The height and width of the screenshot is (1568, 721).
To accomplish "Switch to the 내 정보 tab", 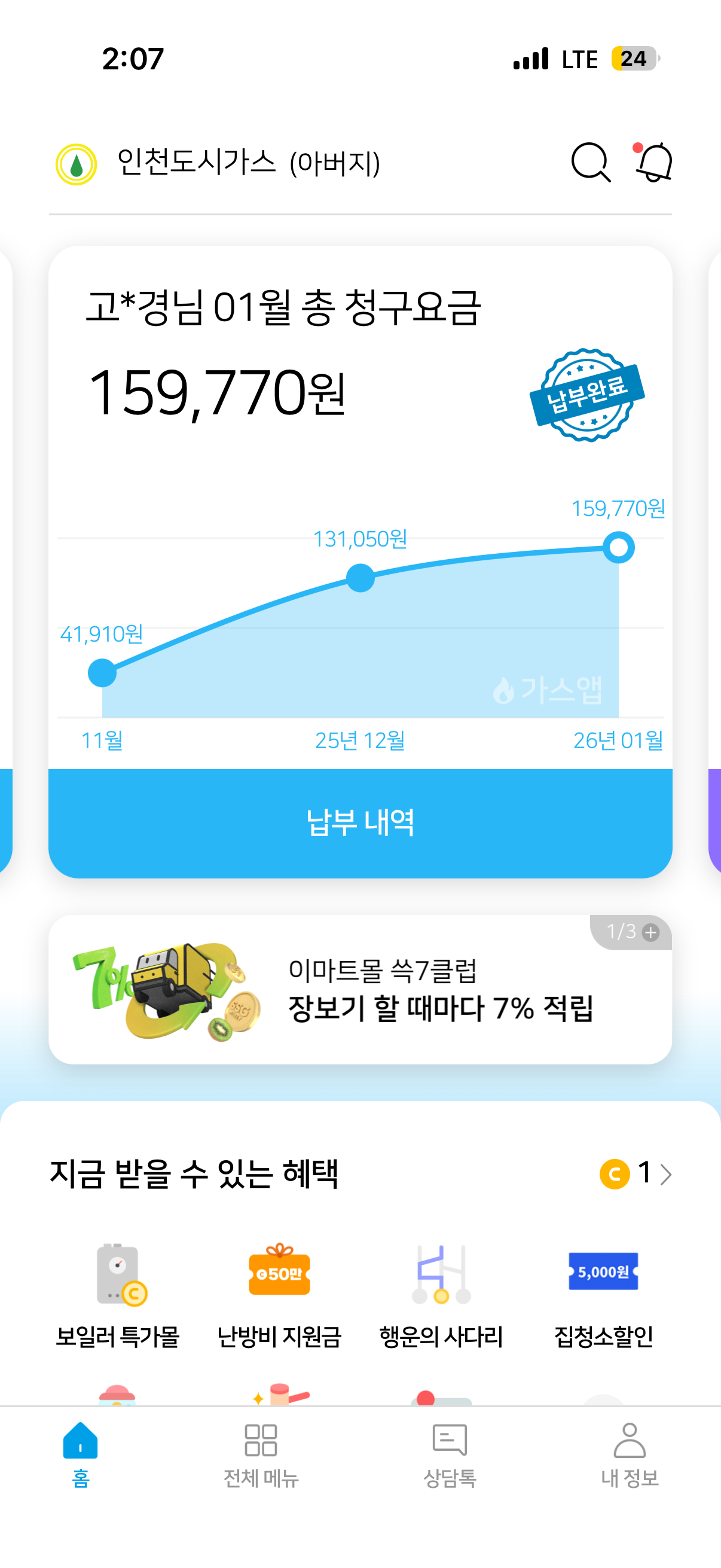I will pyautogui.click(x=630, y=1454).
